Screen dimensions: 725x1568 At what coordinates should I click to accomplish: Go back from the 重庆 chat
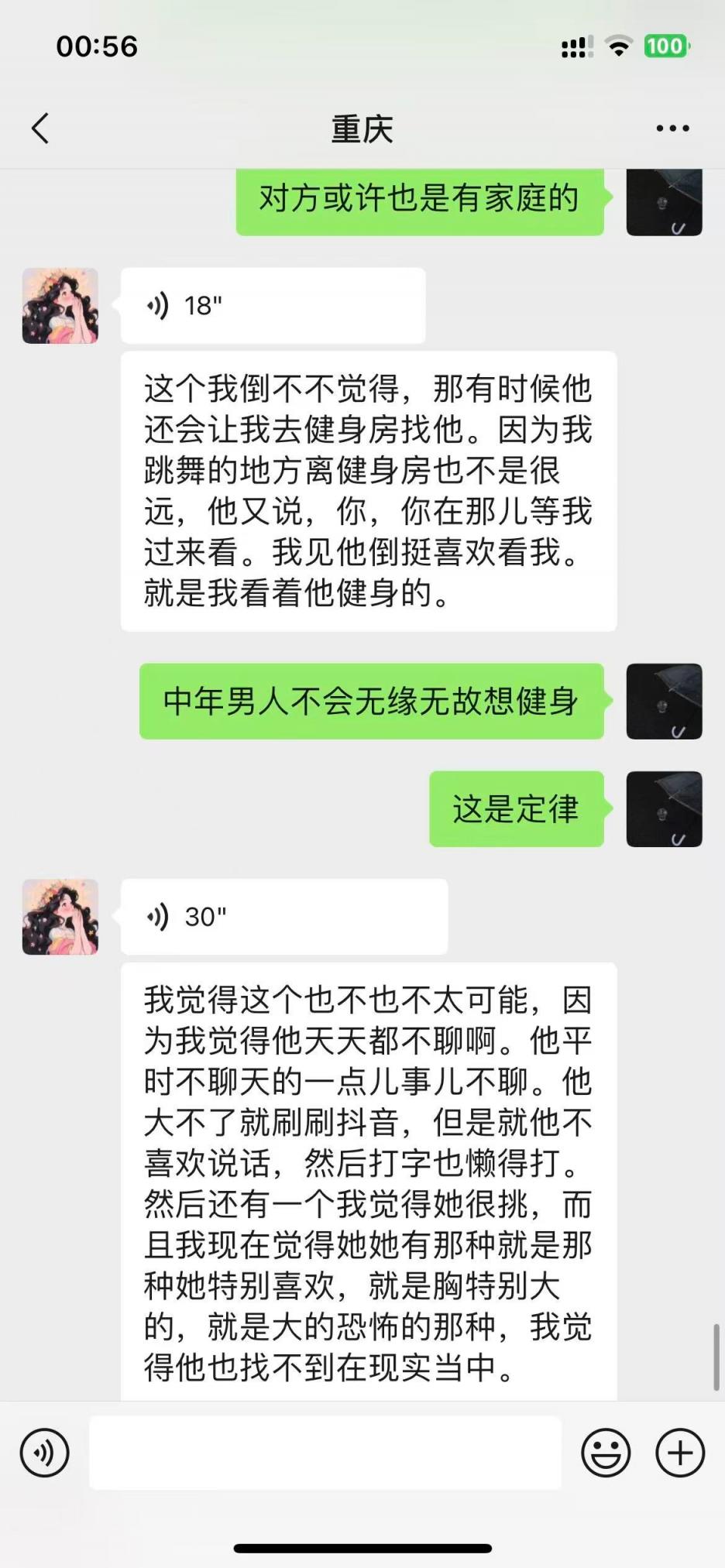[x=40, y=129]
